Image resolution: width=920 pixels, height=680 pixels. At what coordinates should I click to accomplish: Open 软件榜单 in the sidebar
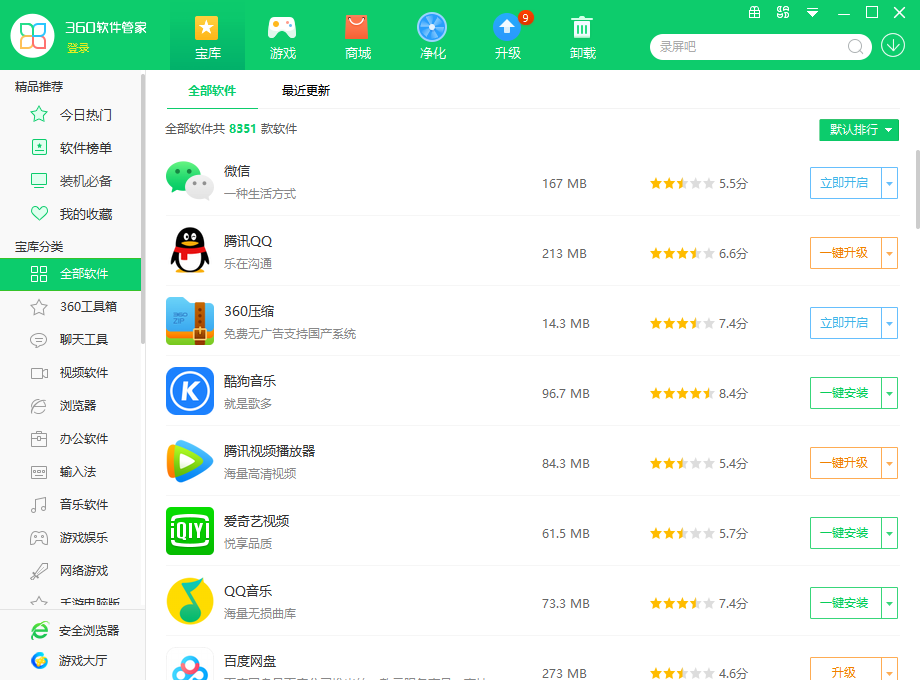85,148
